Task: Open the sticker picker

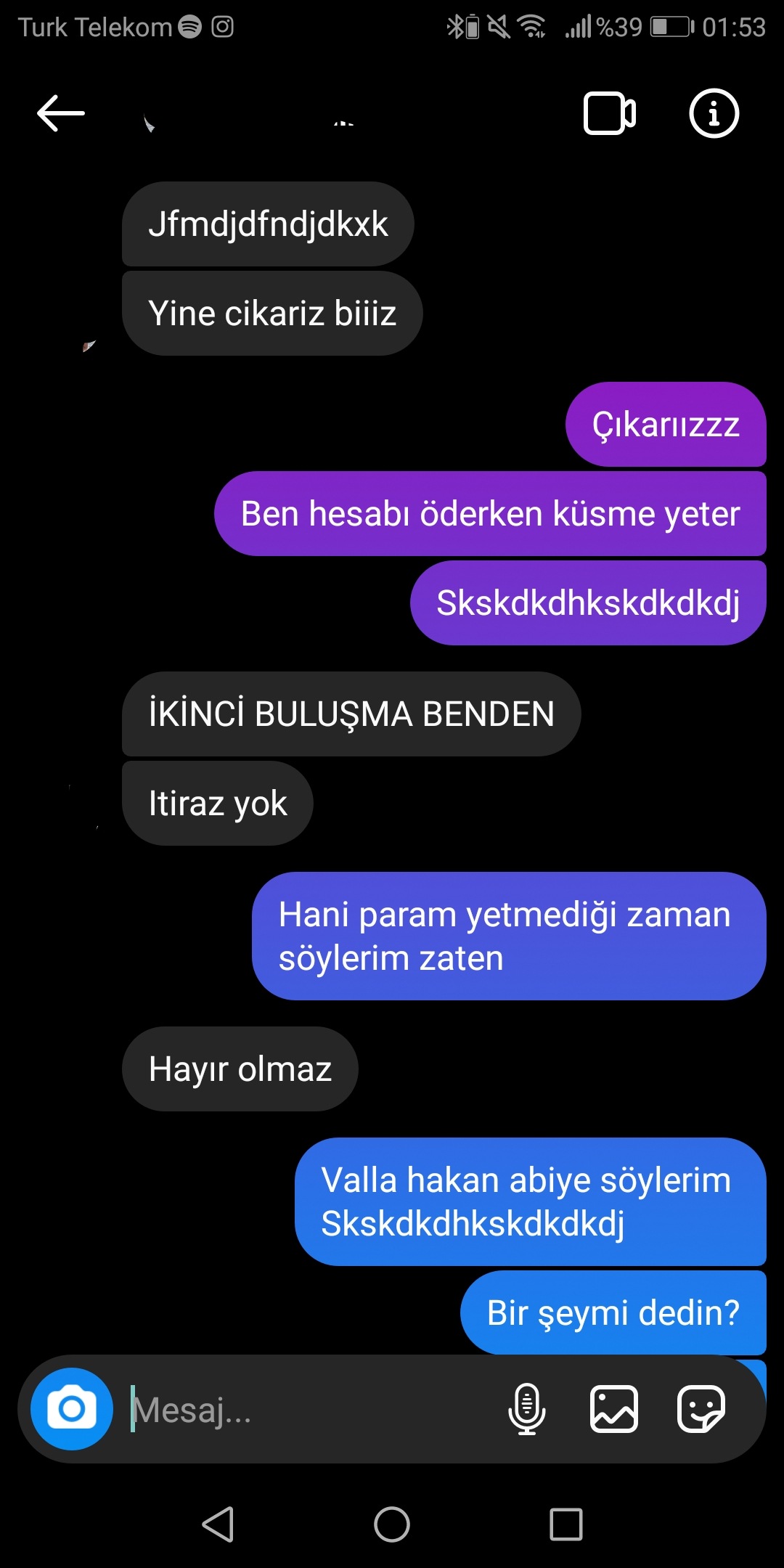Action: [701, 1409]
